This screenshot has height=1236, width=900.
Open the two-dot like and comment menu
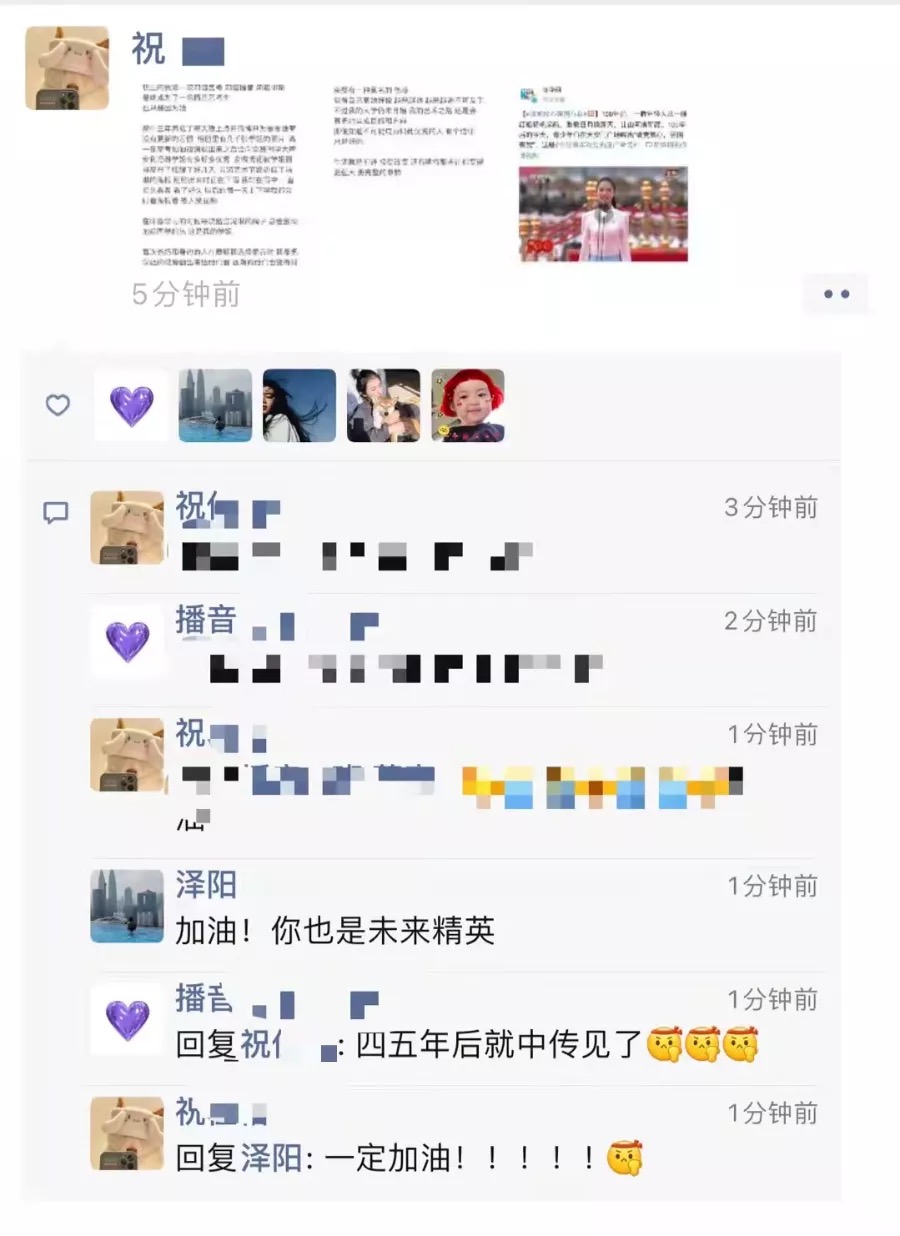[x=836, y=294]
